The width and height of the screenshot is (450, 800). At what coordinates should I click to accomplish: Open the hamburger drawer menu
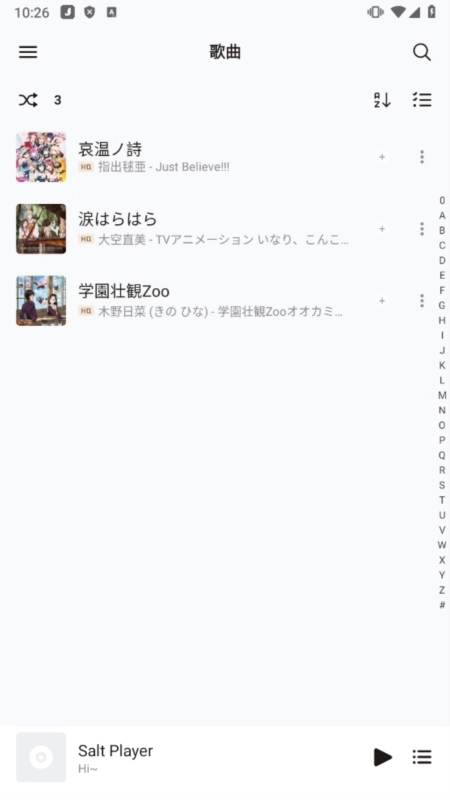28,52
